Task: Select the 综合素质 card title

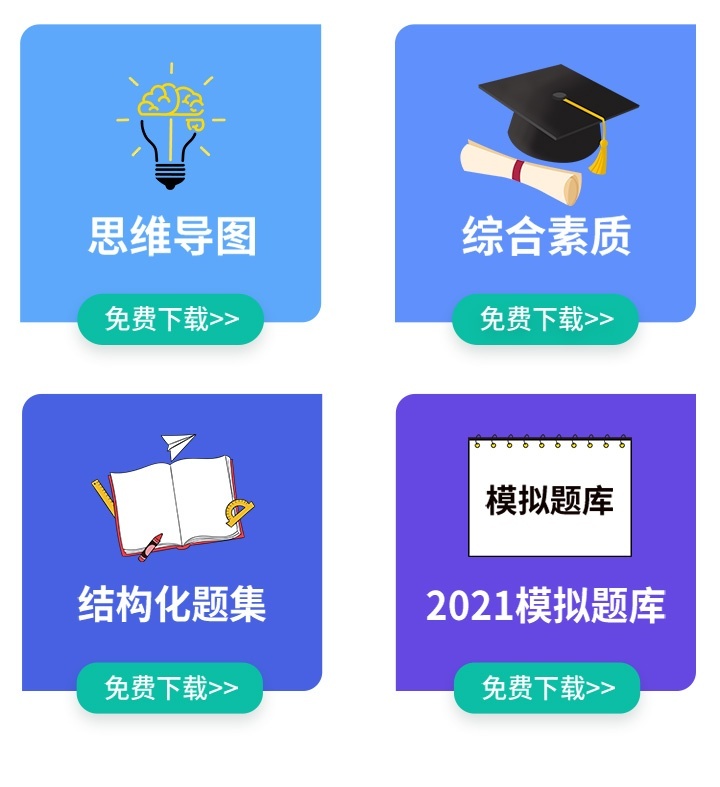Action: [546, 238]
